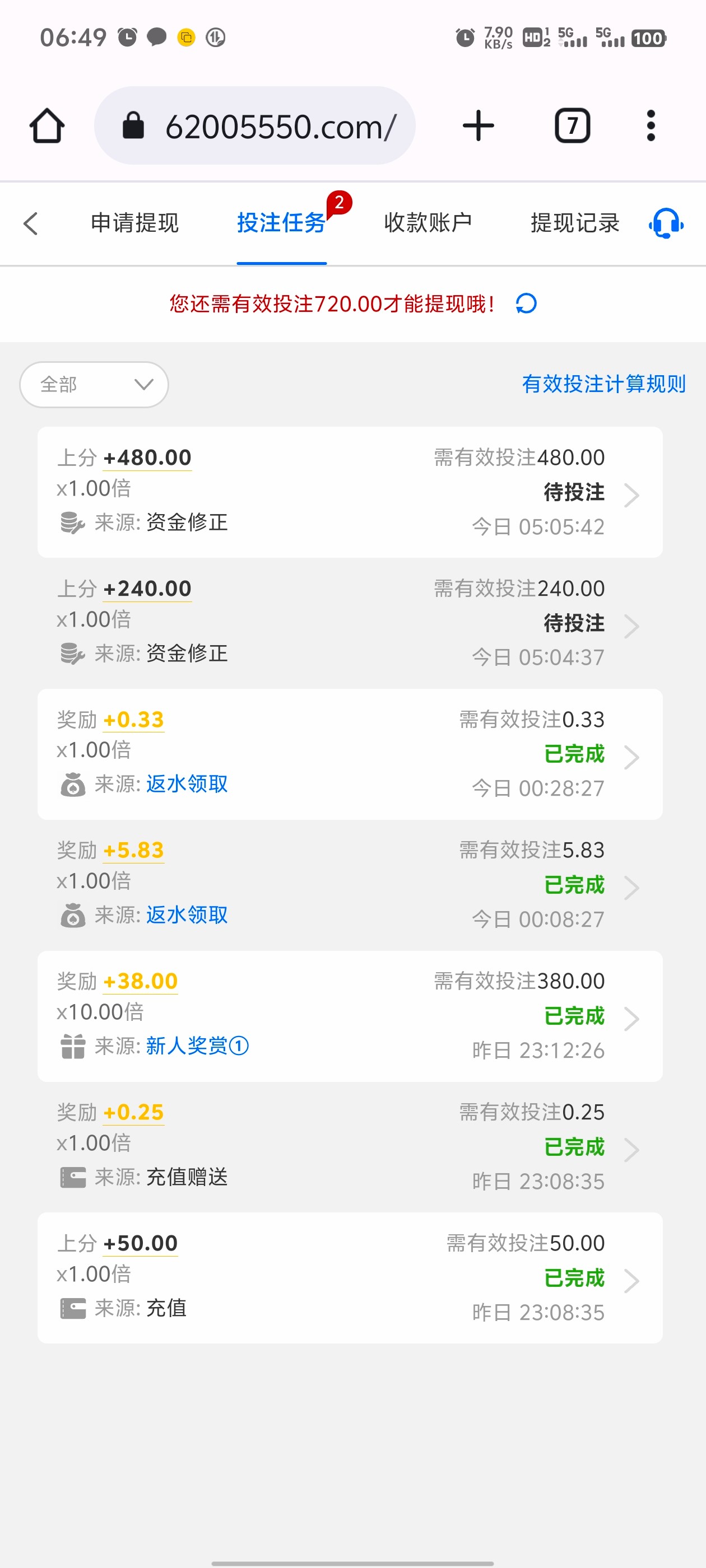Open the 有效投注计算规则 link
706x1568 pixels.
point(603,384)
